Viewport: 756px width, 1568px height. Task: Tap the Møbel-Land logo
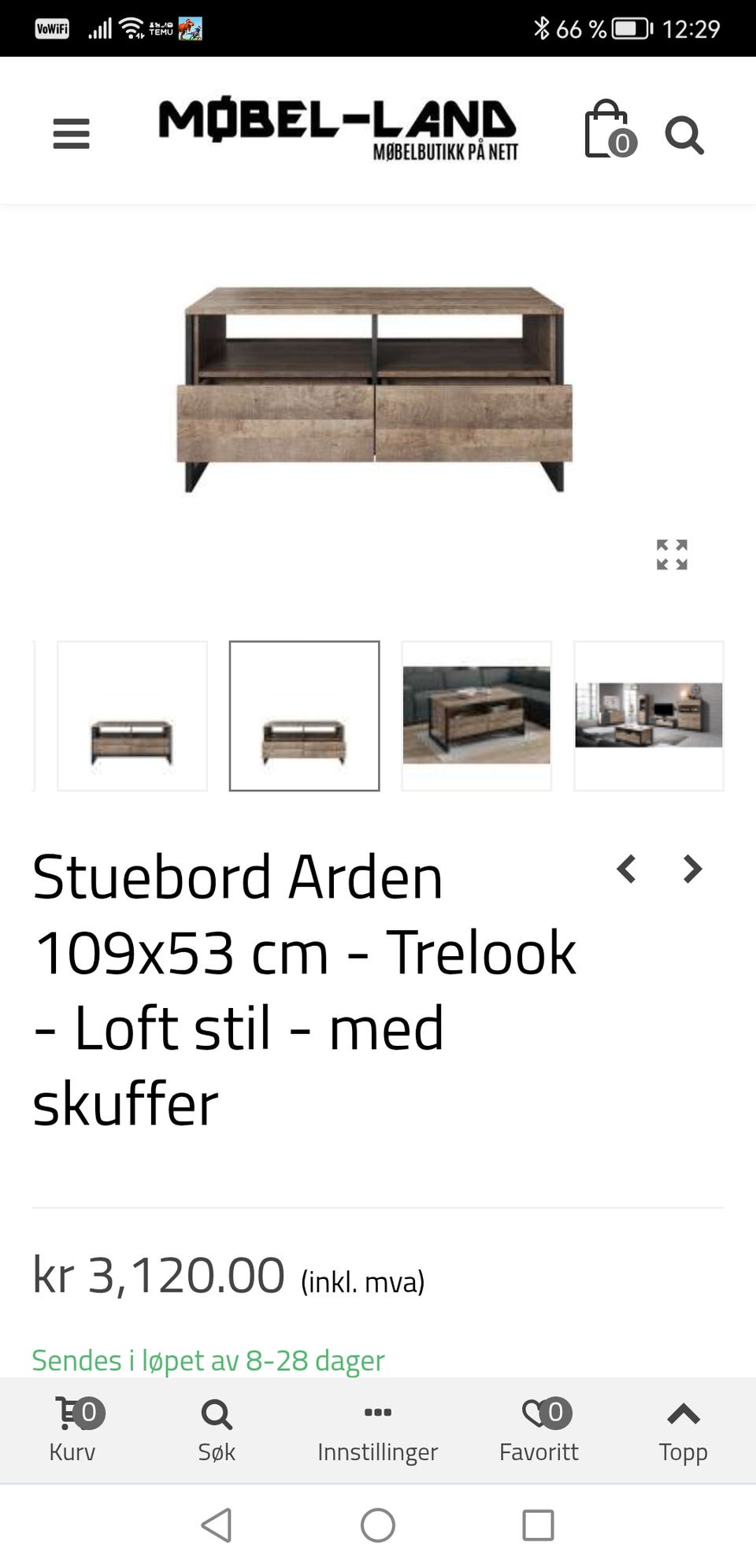(x=339, y=130)
